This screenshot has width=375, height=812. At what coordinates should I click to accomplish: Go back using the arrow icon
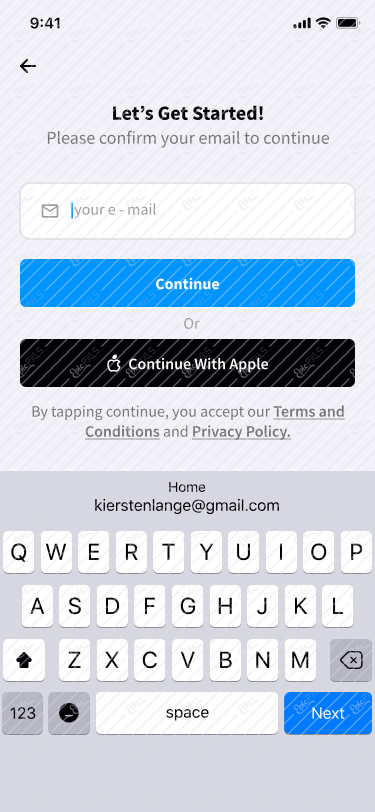27,66
